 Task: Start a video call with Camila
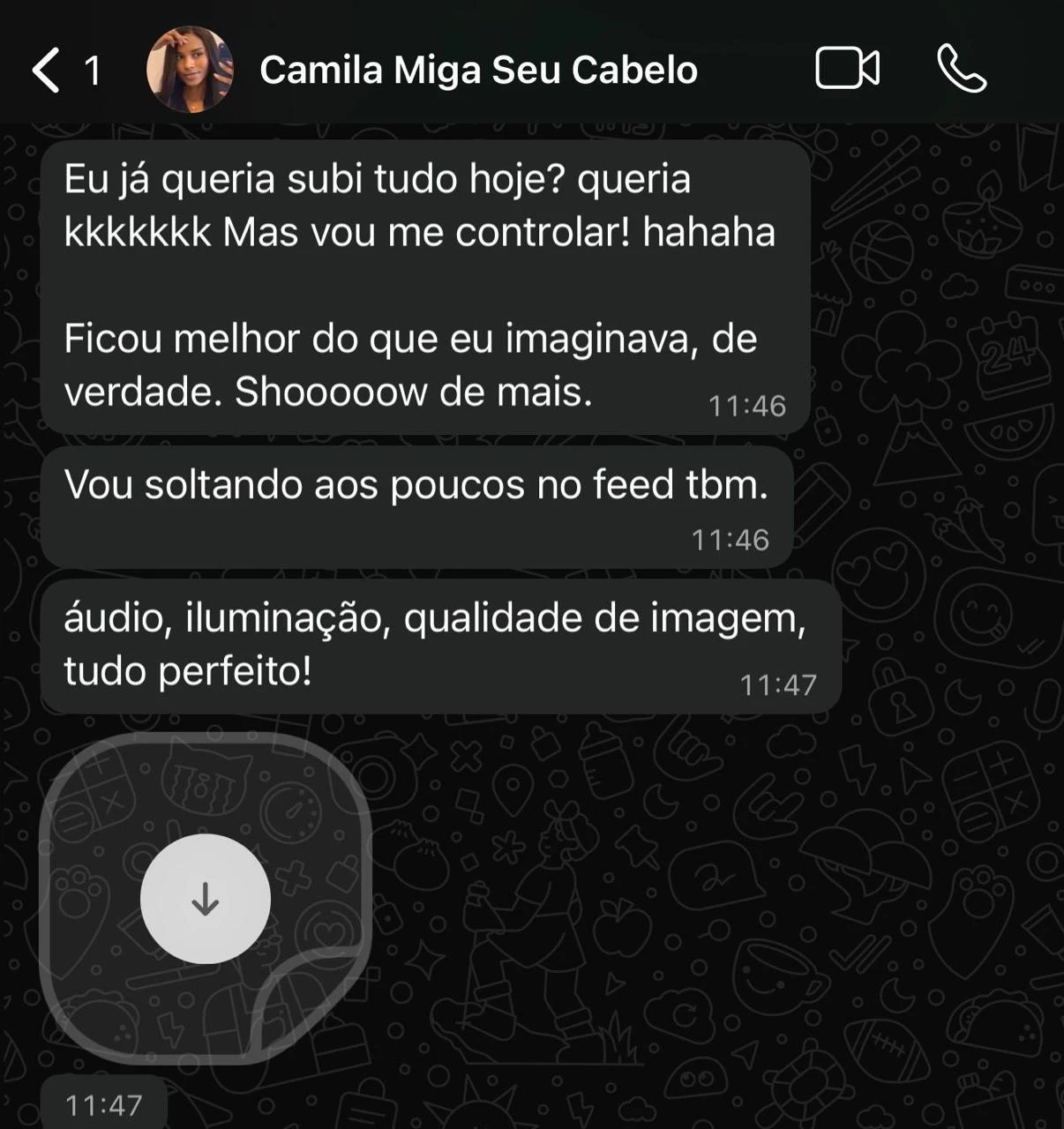(x=847, y=69)
